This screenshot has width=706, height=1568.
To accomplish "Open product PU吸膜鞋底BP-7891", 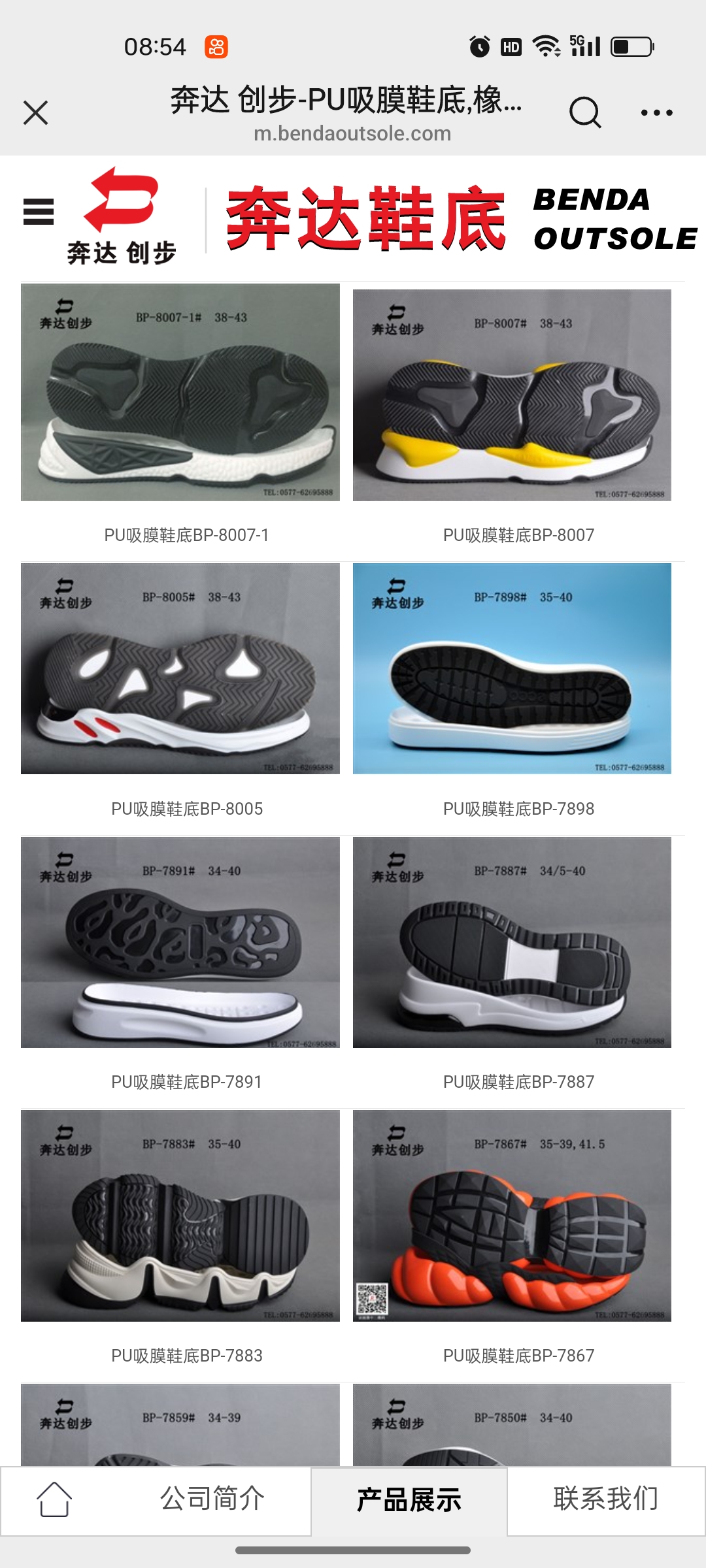I will coord(180,942).
